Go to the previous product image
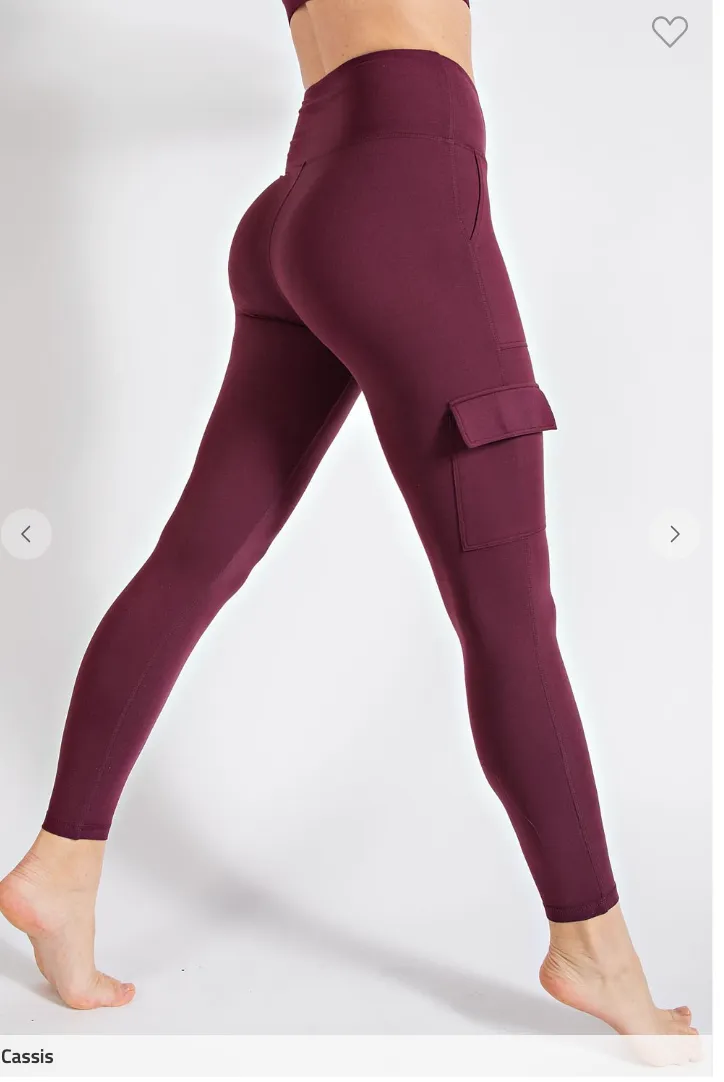 coord(26,534)
